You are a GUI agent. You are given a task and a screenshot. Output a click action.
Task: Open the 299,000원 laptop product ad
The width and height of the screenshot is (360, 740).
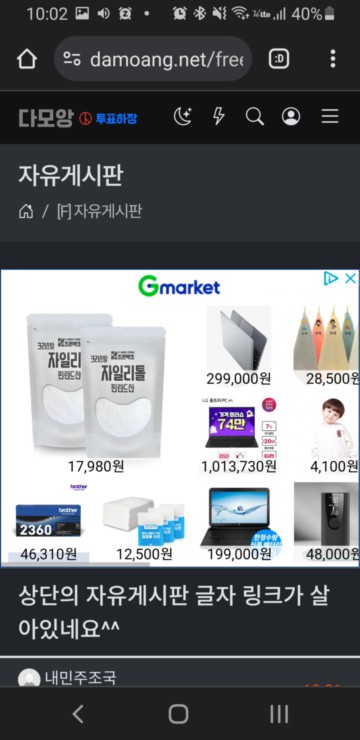pos(239,346)
